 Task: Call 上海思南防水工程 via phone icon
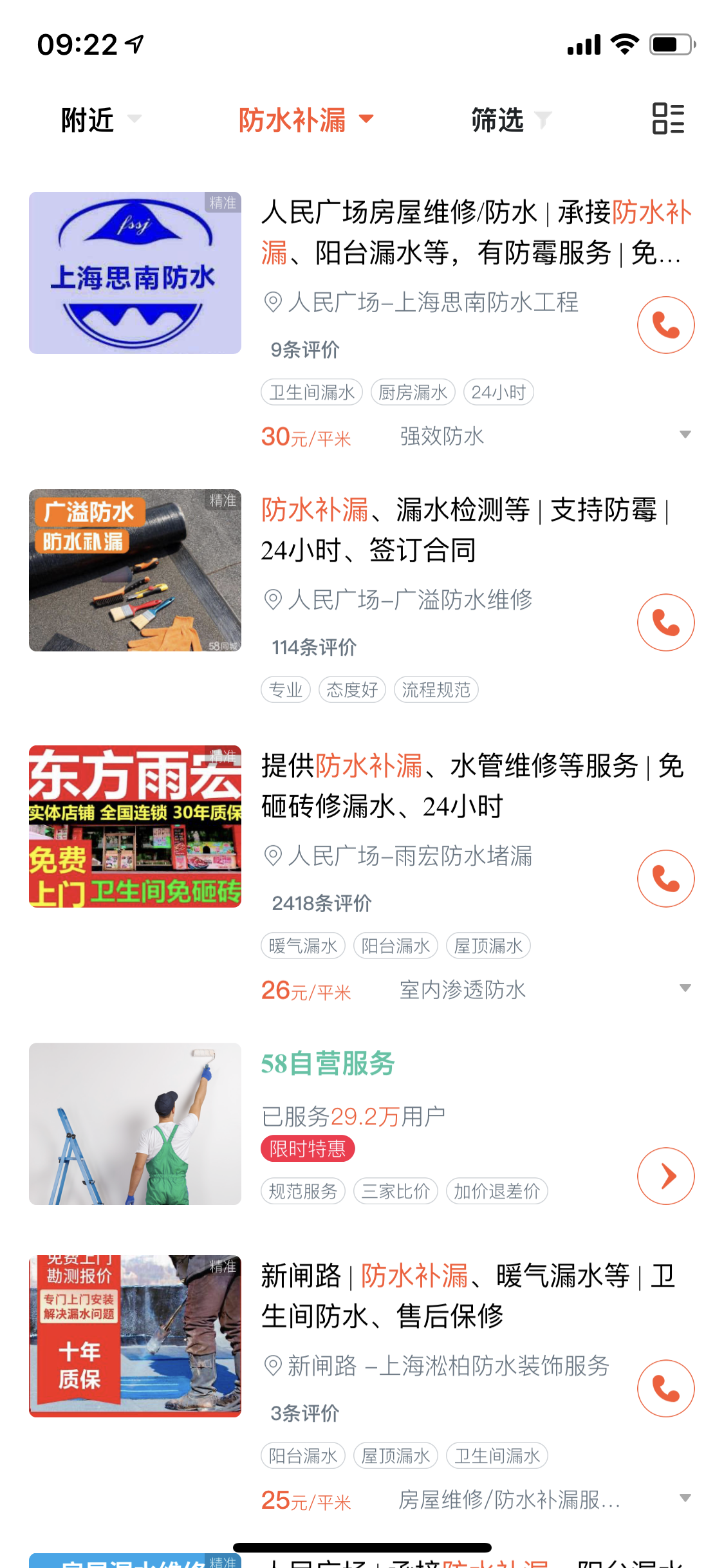click(665, 325)
